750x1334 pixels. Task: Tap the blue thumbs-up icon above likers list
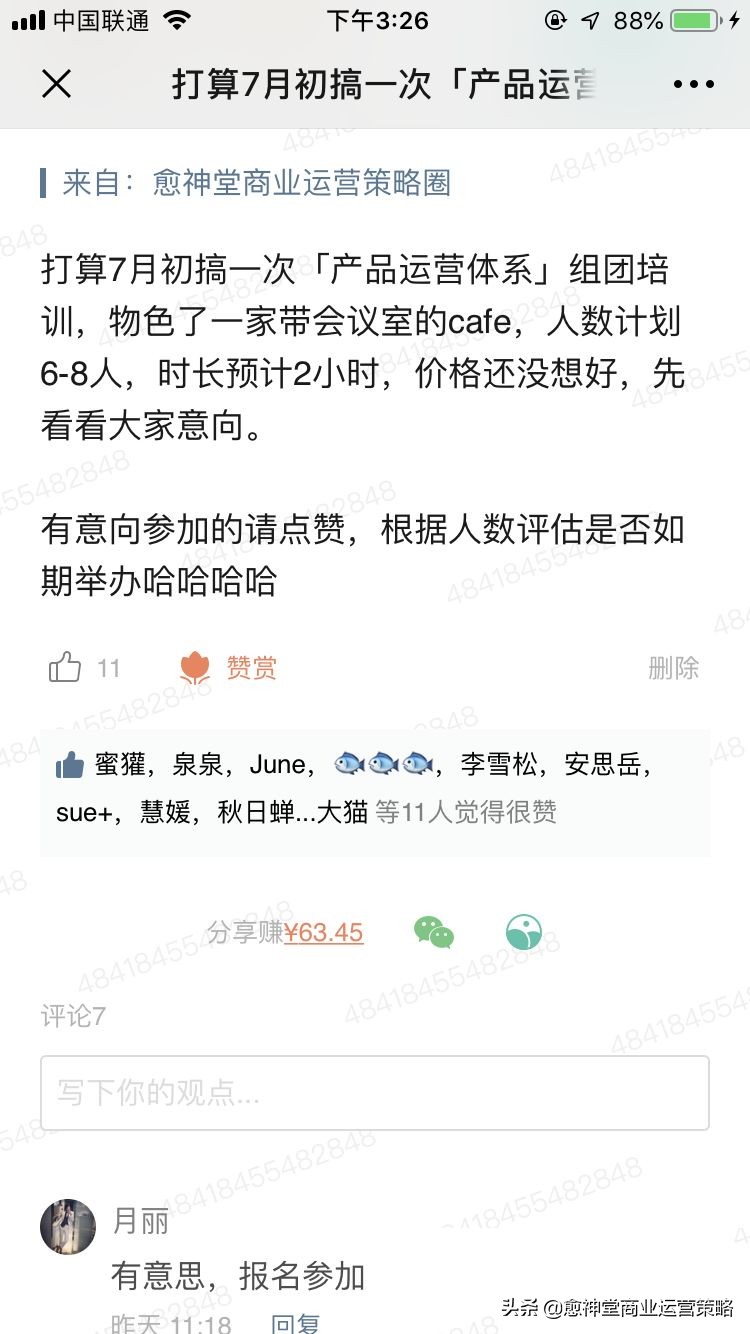[x=68, y=763]
